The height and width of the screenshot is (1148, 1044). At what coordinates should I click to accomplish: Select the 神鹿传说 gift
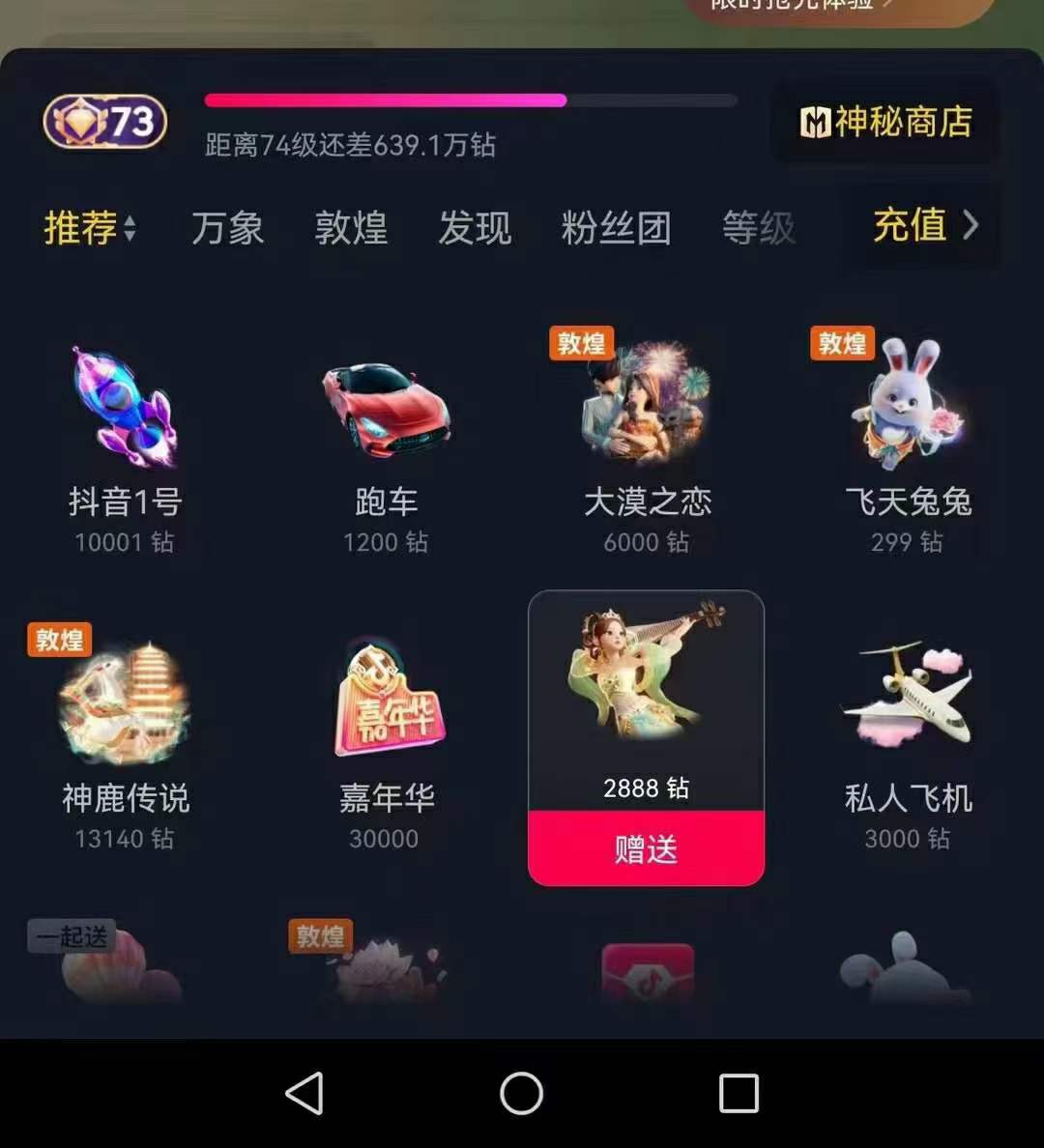[125, 739]
